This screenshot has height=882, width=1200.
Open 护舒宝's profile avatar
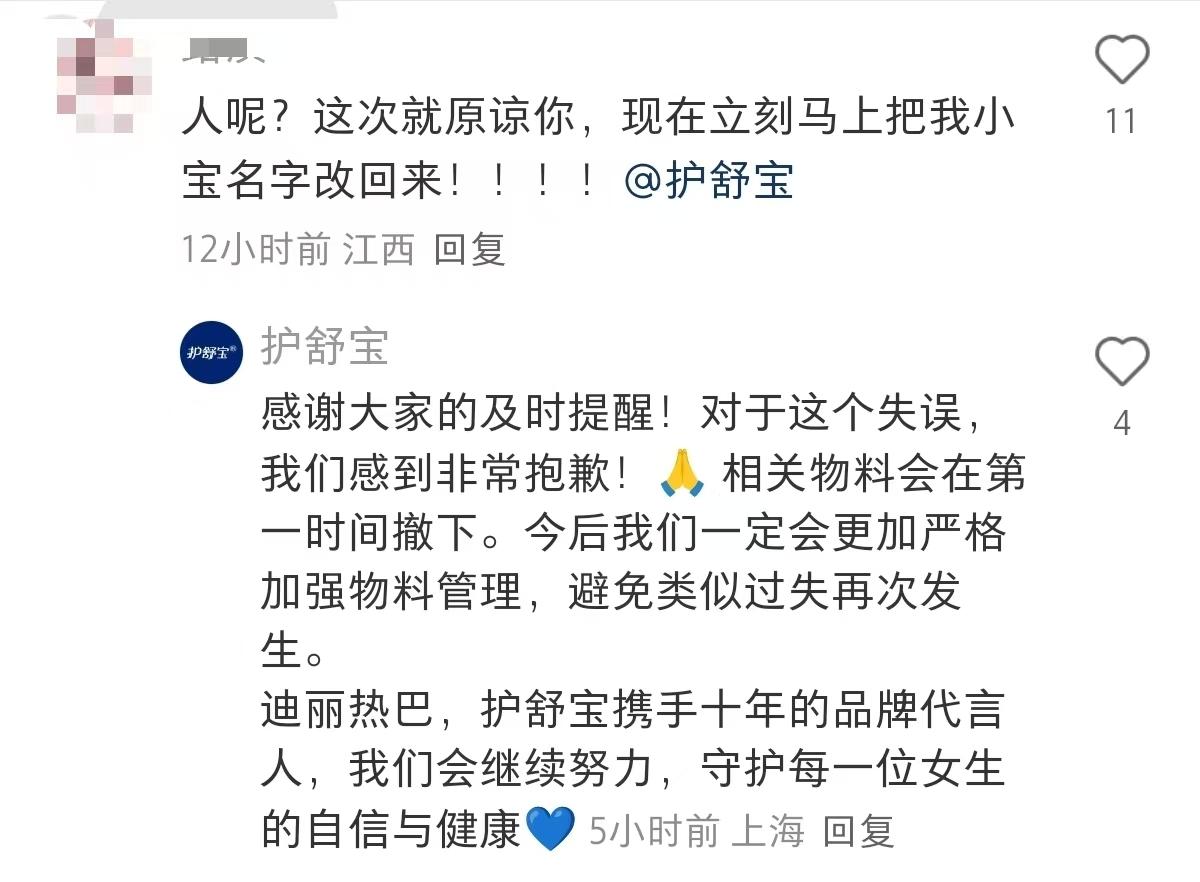[212, 351]
